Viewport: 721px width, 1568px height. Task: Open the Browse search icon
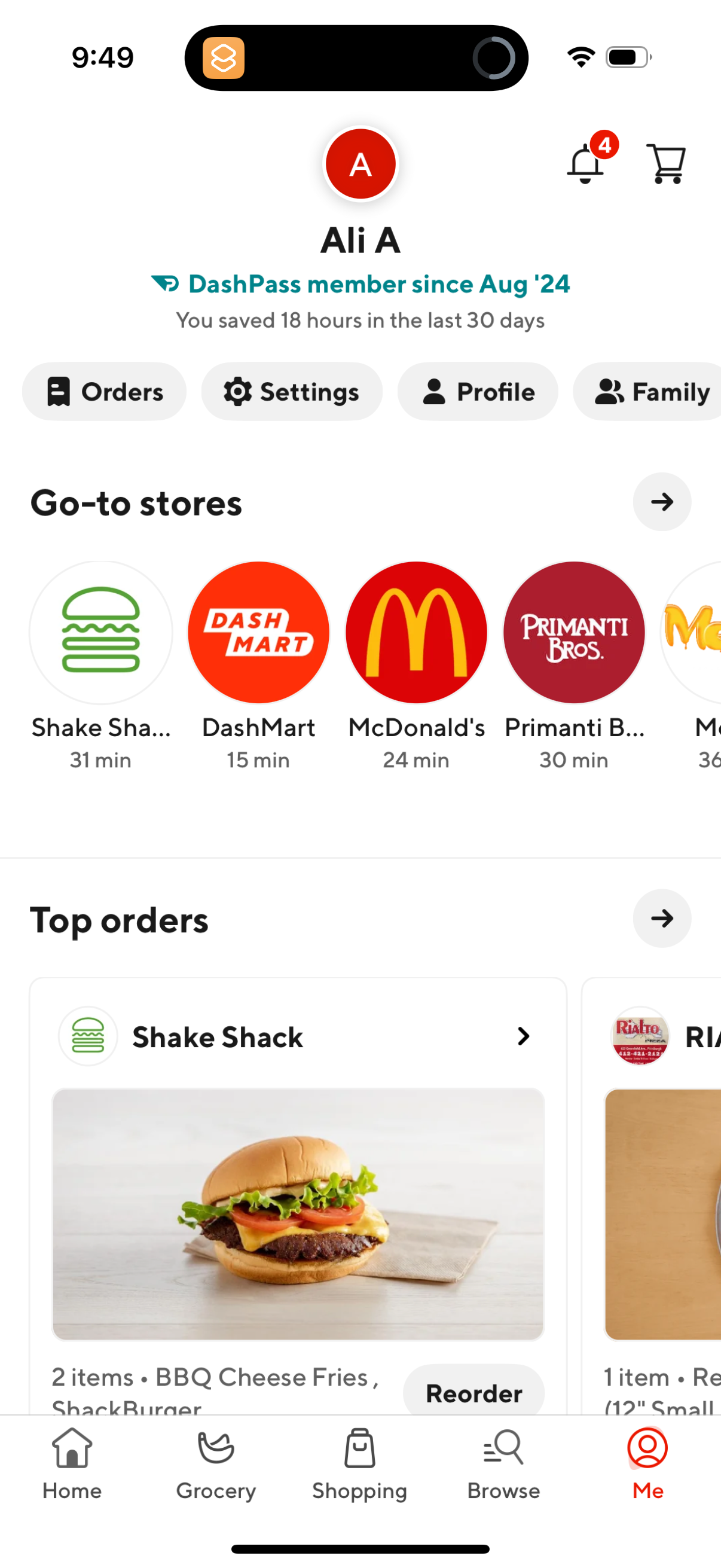click(503, 1468)
